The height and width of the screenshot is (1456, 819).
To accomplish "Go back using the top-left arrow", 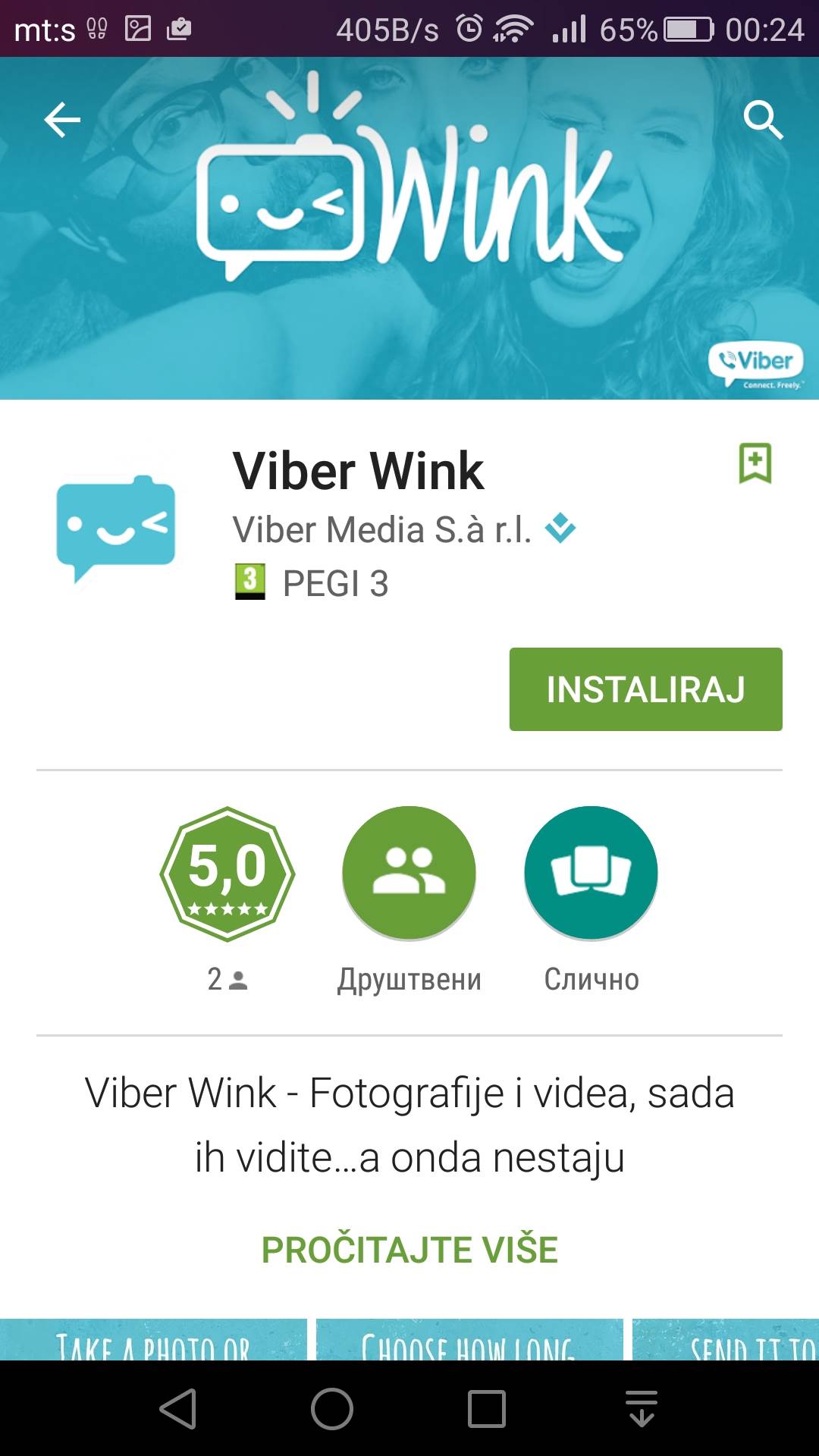I will tap(62, 120).
